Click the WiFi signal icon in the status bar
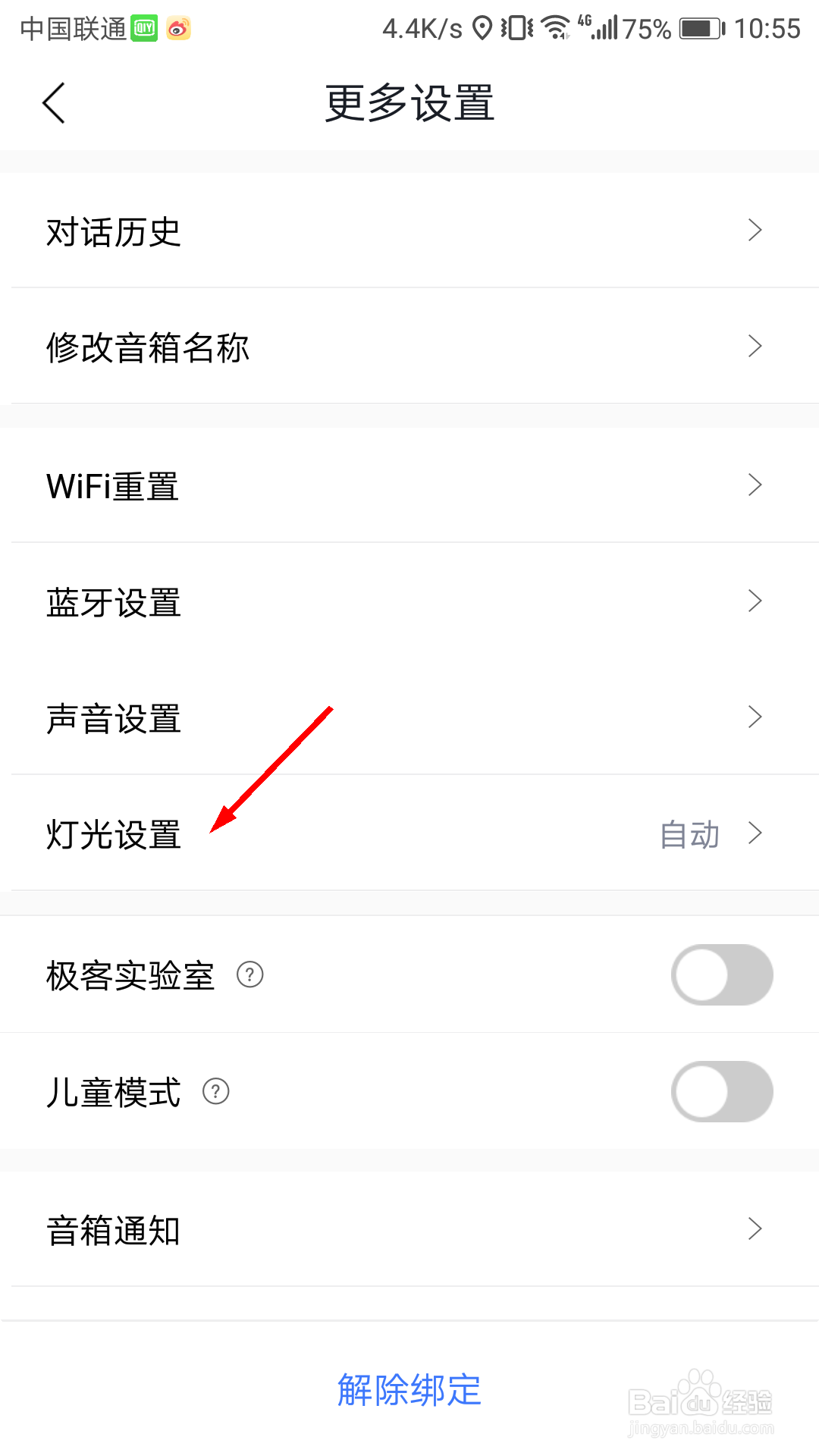Viewport: 819px width, 1456px height. pyautogui.click(x=556, y=27)
